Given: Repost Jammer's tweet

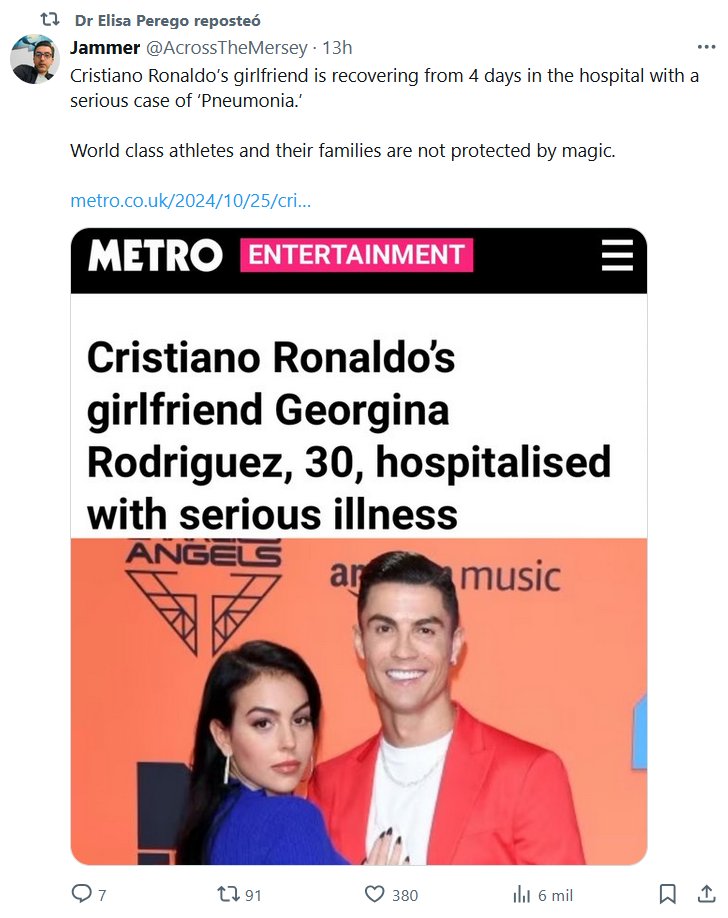Looking at the screenshot, I should (x=227, y=894).
